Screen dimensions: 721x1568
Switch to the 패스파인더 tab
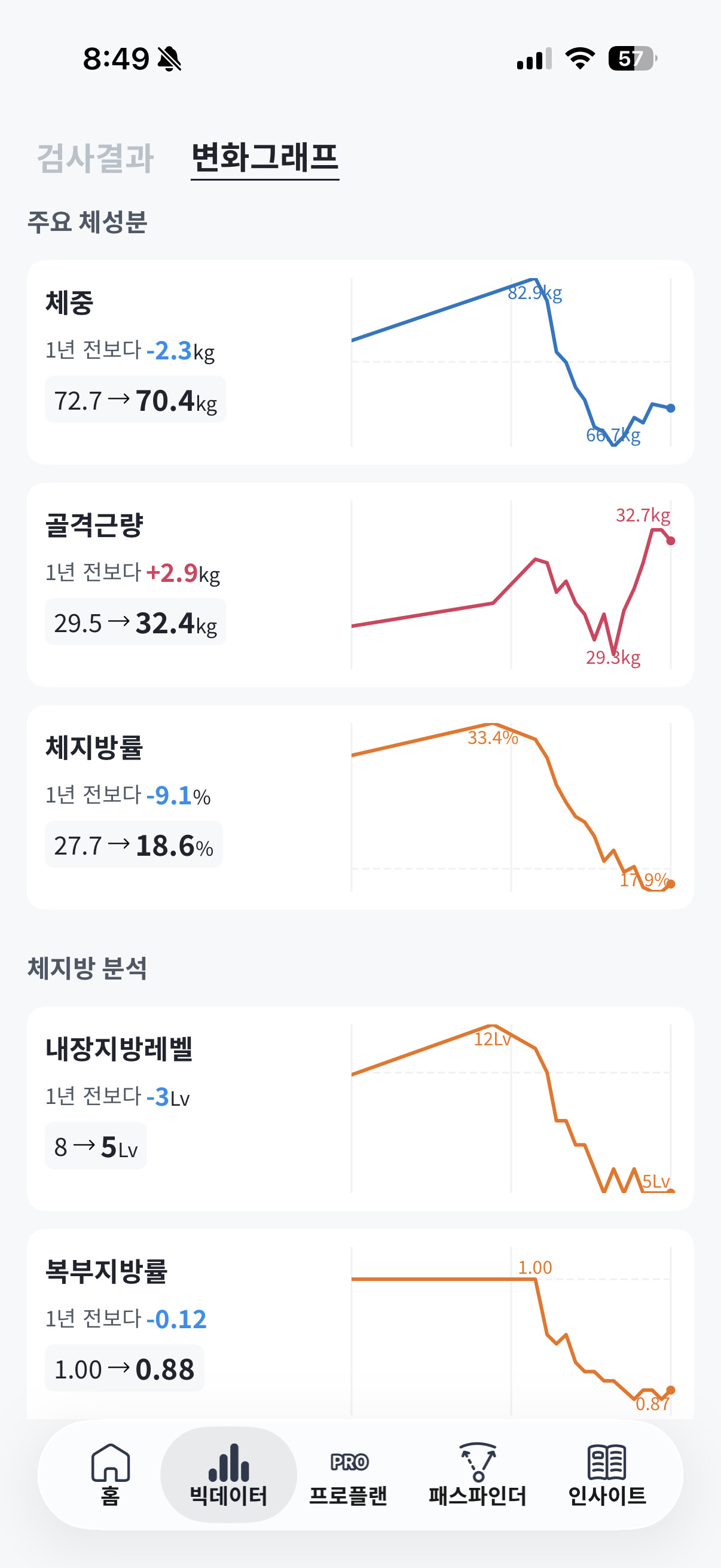pyautogui.click(x=478, y=1474)
